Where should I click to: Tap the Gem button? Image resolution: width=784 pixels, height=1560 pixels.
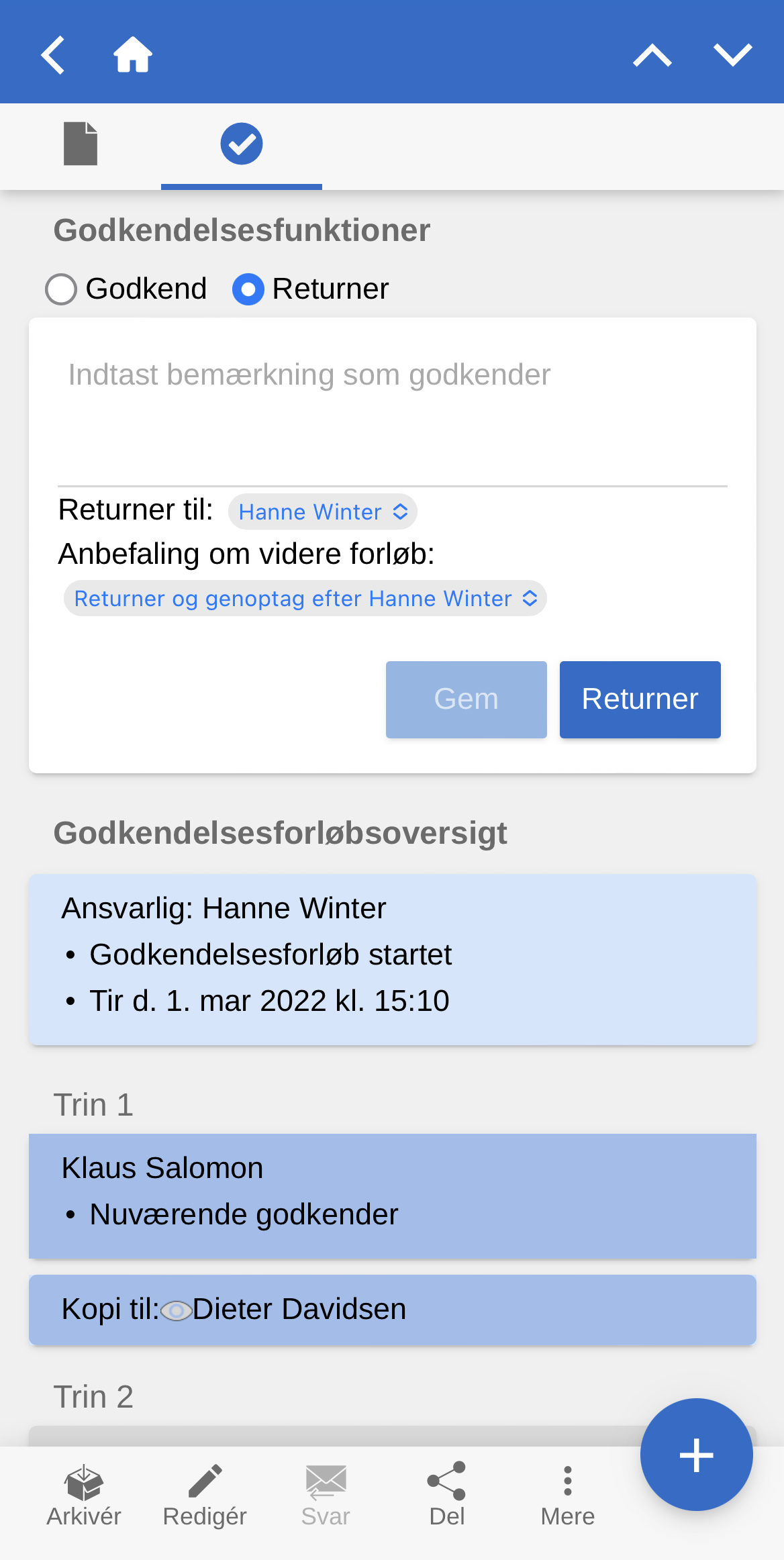(x=466, y=699)
